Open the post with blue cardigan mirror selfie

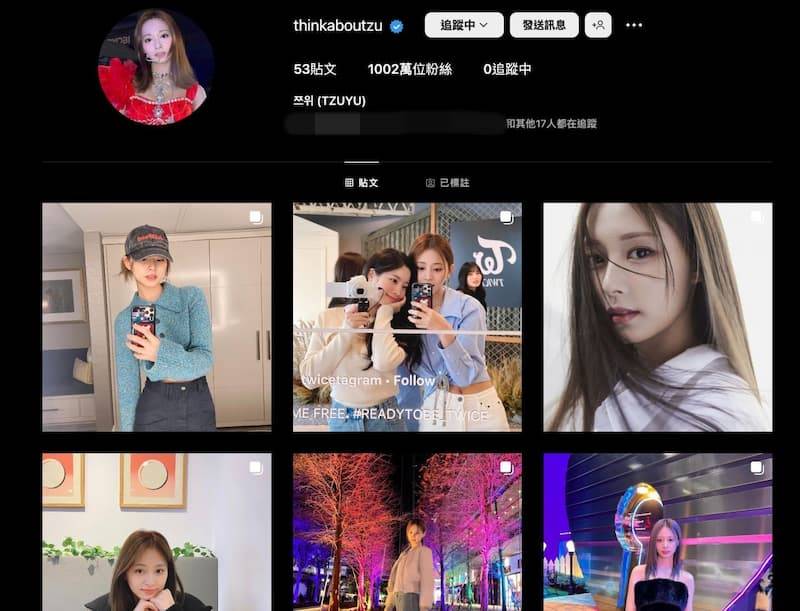[156, 317]
